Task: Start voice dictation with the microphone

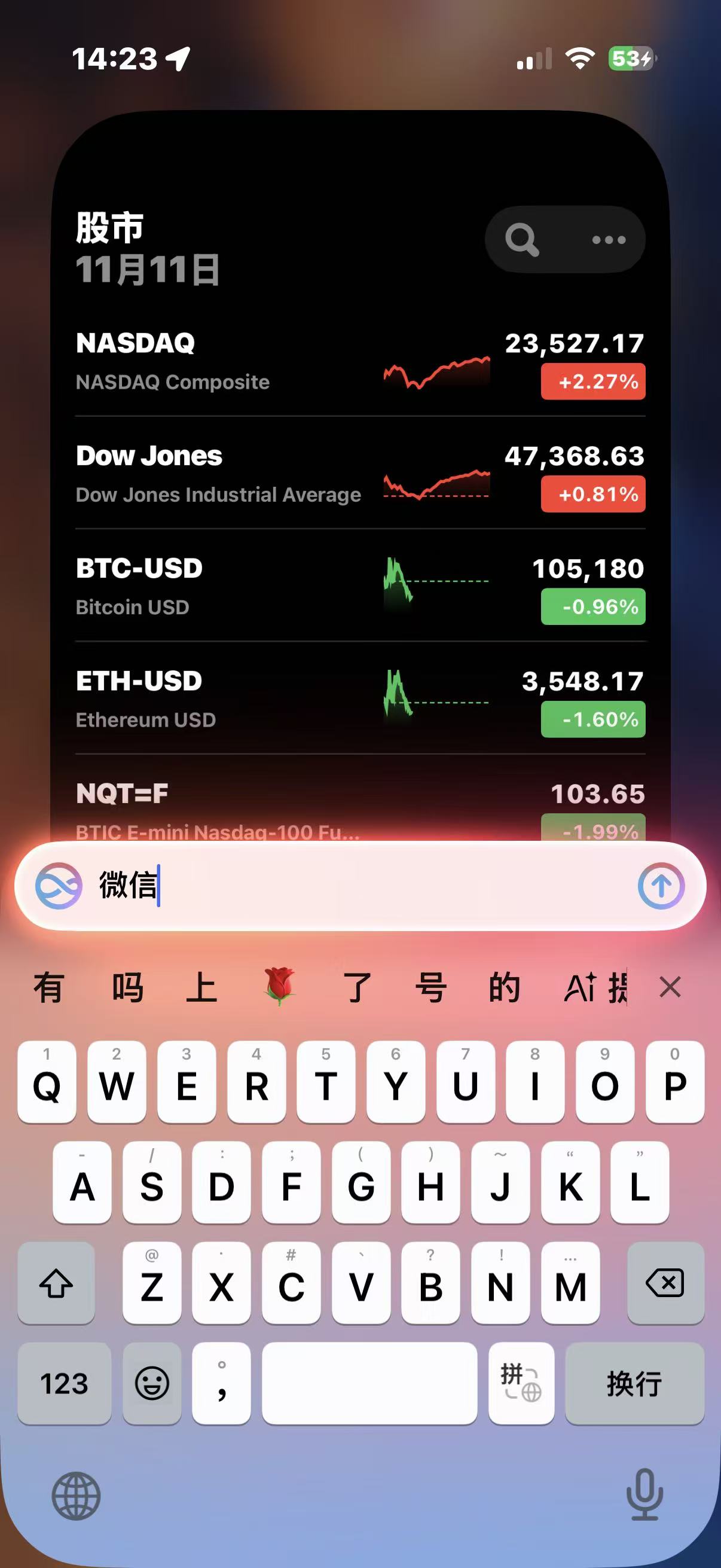Action: pyautogui.click(x=644, y=1494)
